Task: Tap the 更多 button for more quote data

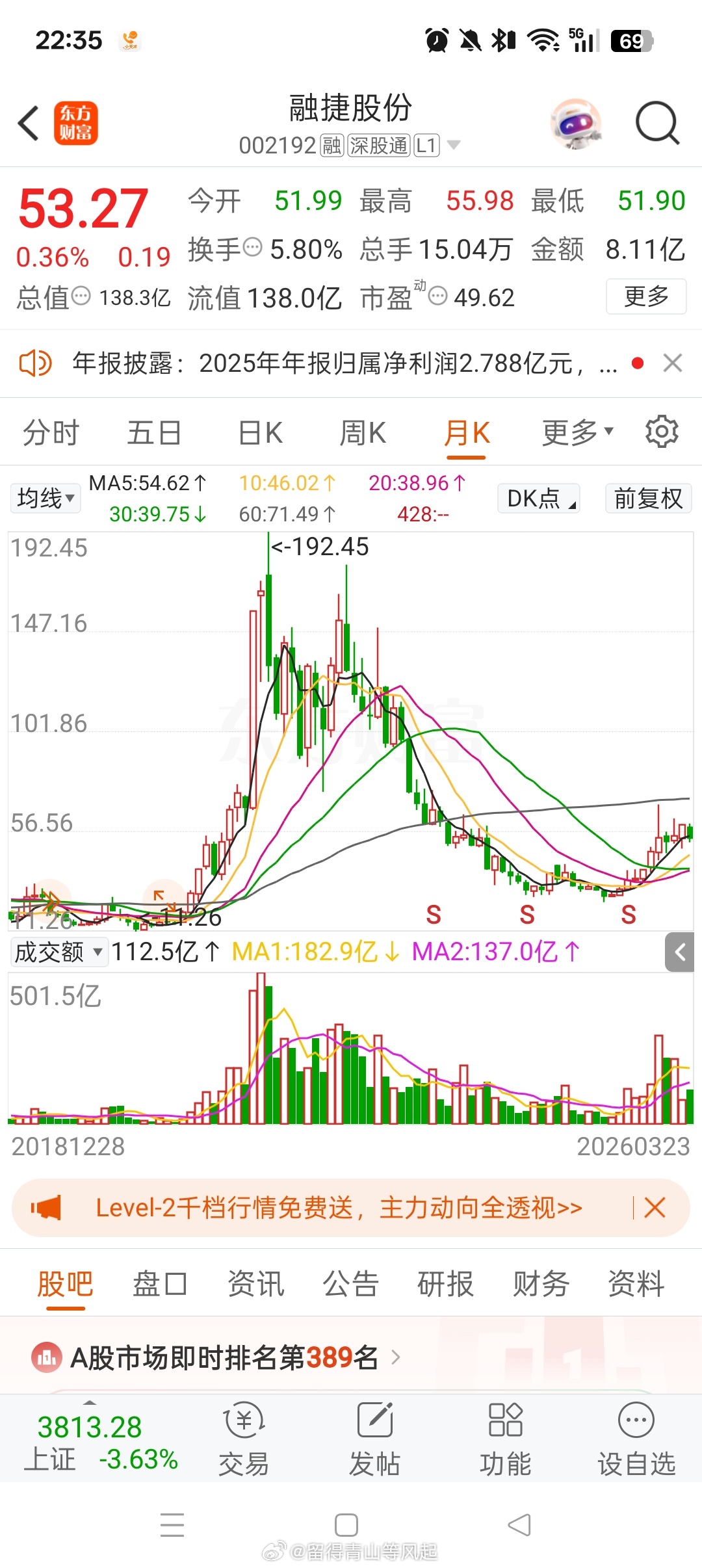Action: (646, 296)
